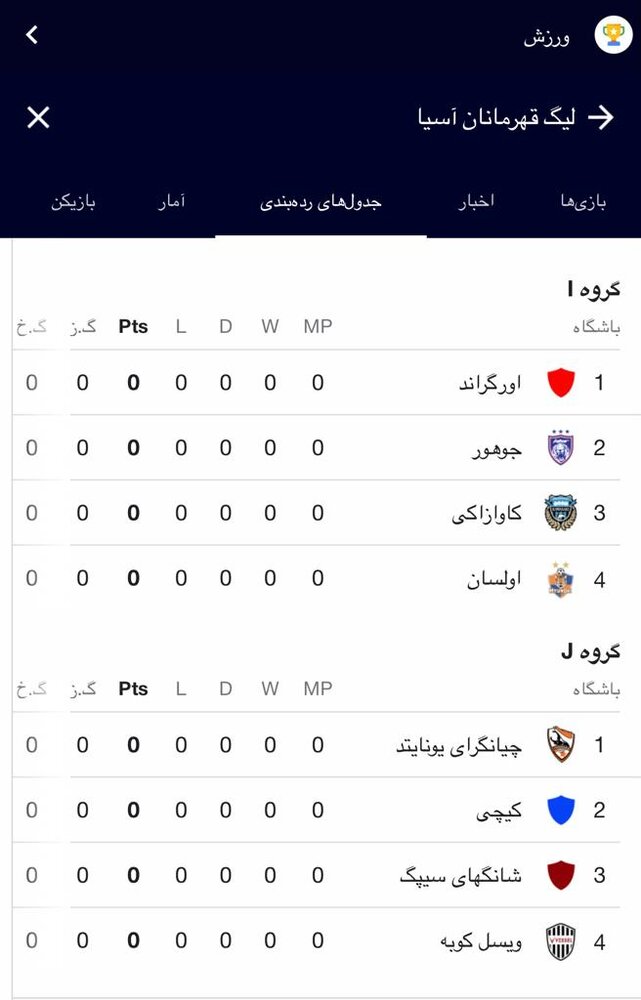Select the جدول‌های رده‌بندی tab
Viewport: 641px width, 1000px height.
coord(321,202)
